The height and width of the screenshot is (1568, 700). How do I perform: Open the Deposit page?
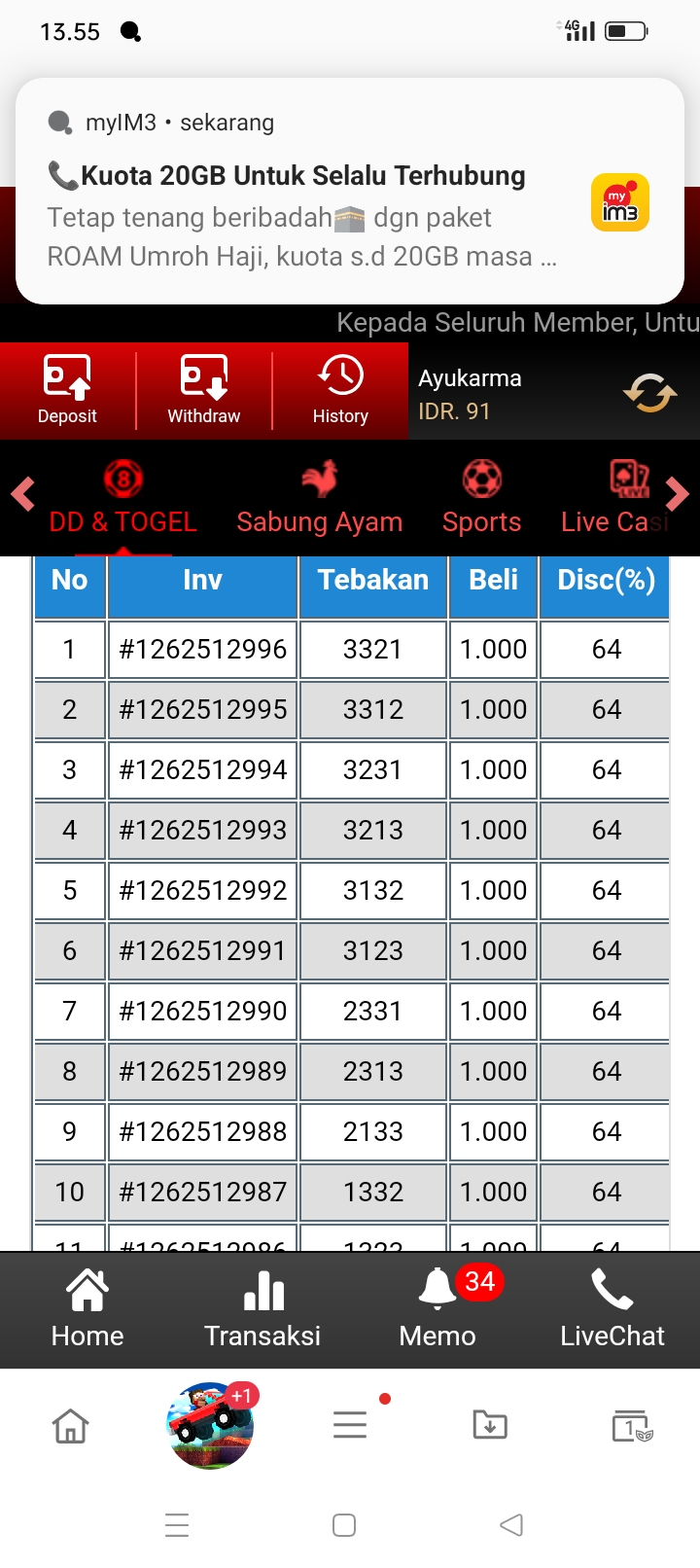click(67, 390)
